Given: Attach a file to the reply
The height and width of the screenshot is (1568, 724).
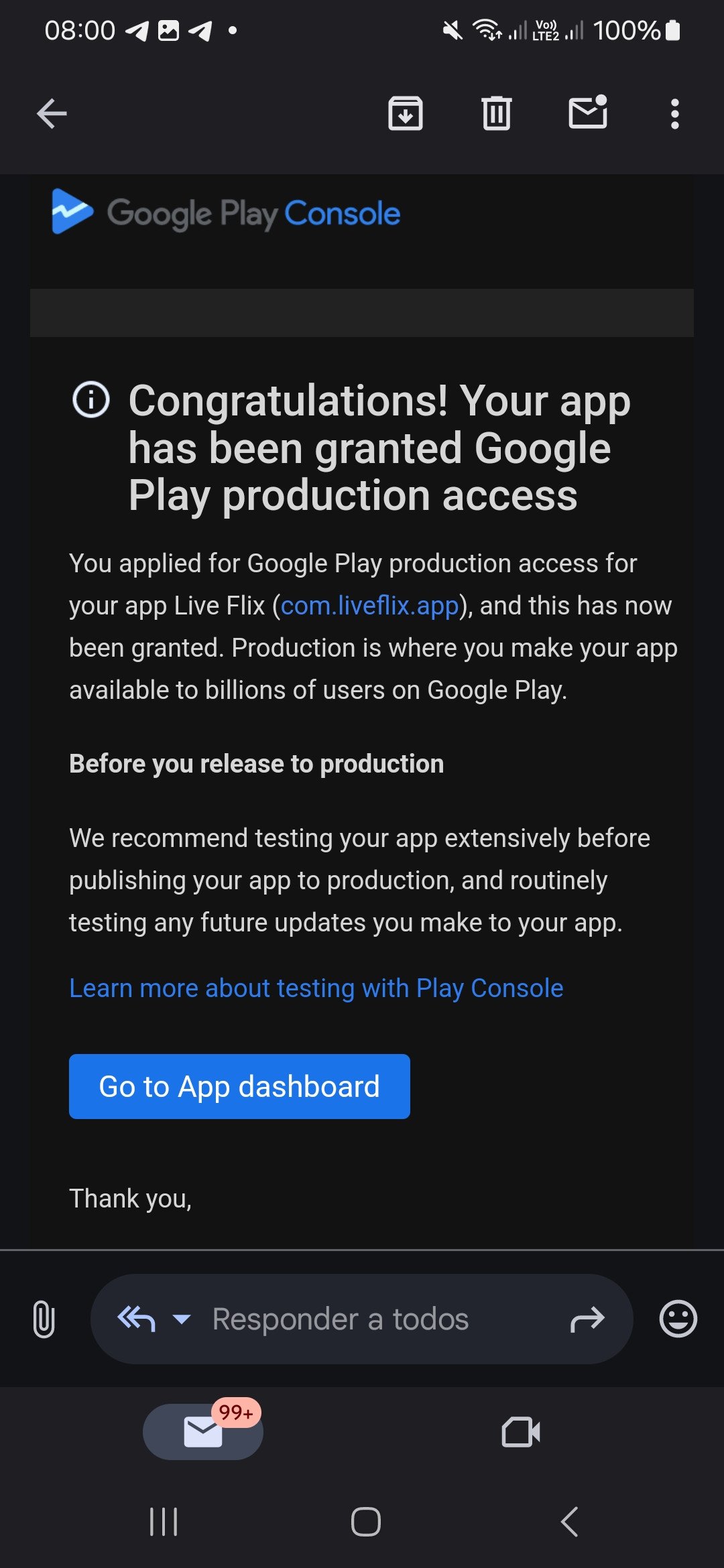Looking at the screenshot, I should coord(44,1319).
